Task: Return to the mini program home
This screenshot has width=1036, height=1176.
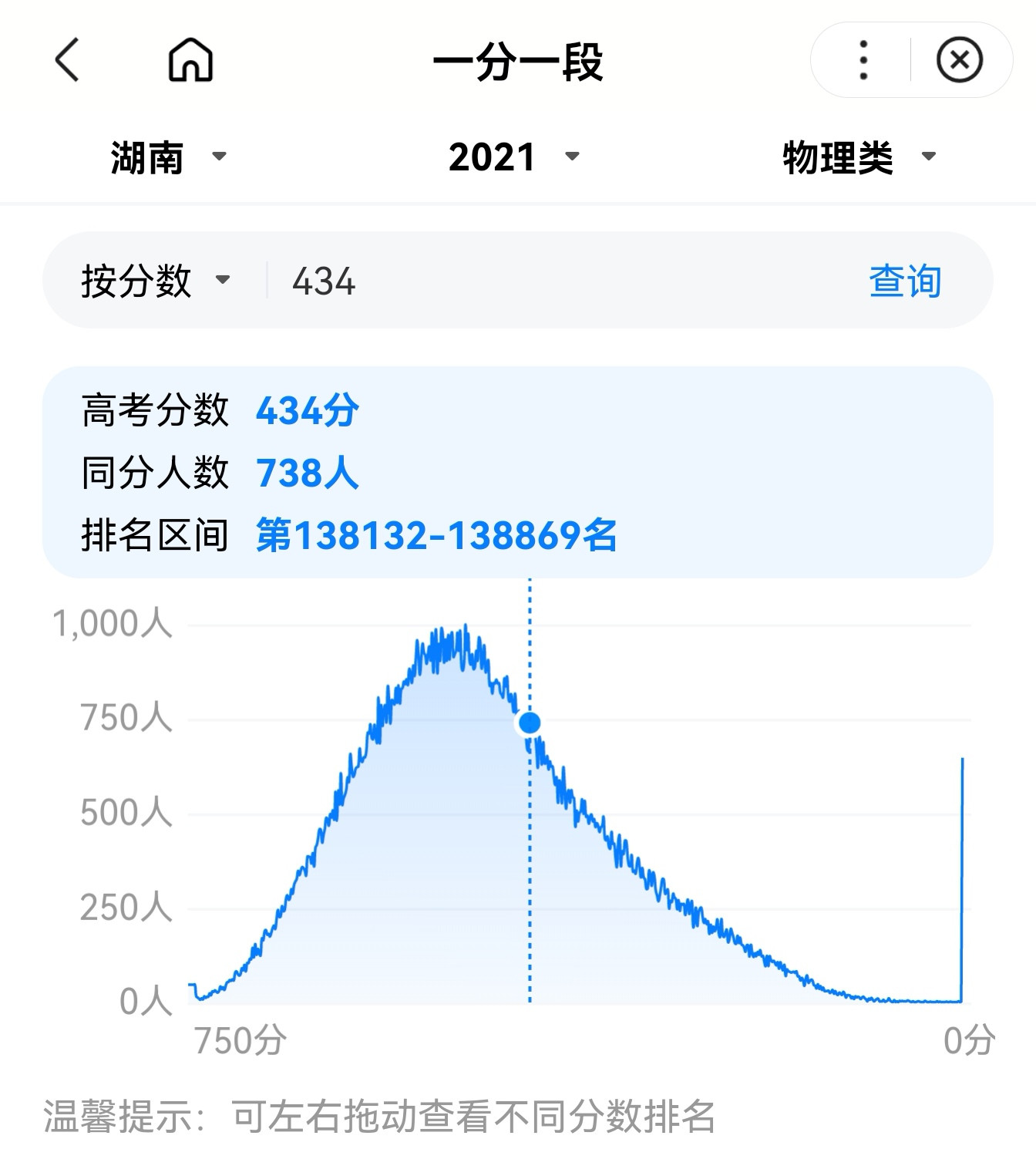Action: tap(190, 60)
